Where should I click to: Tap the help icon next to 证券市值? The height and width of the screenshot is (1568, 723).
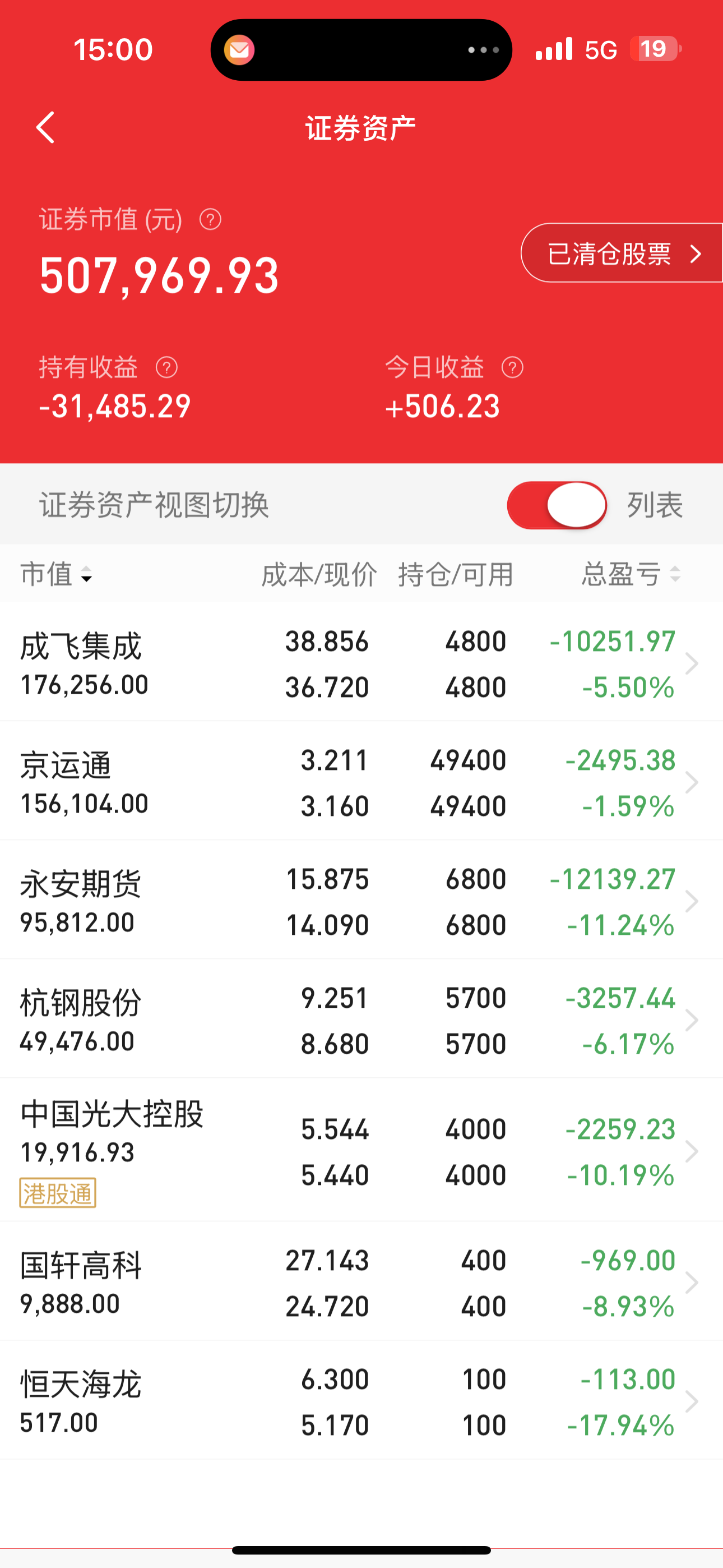click(211, 219)
